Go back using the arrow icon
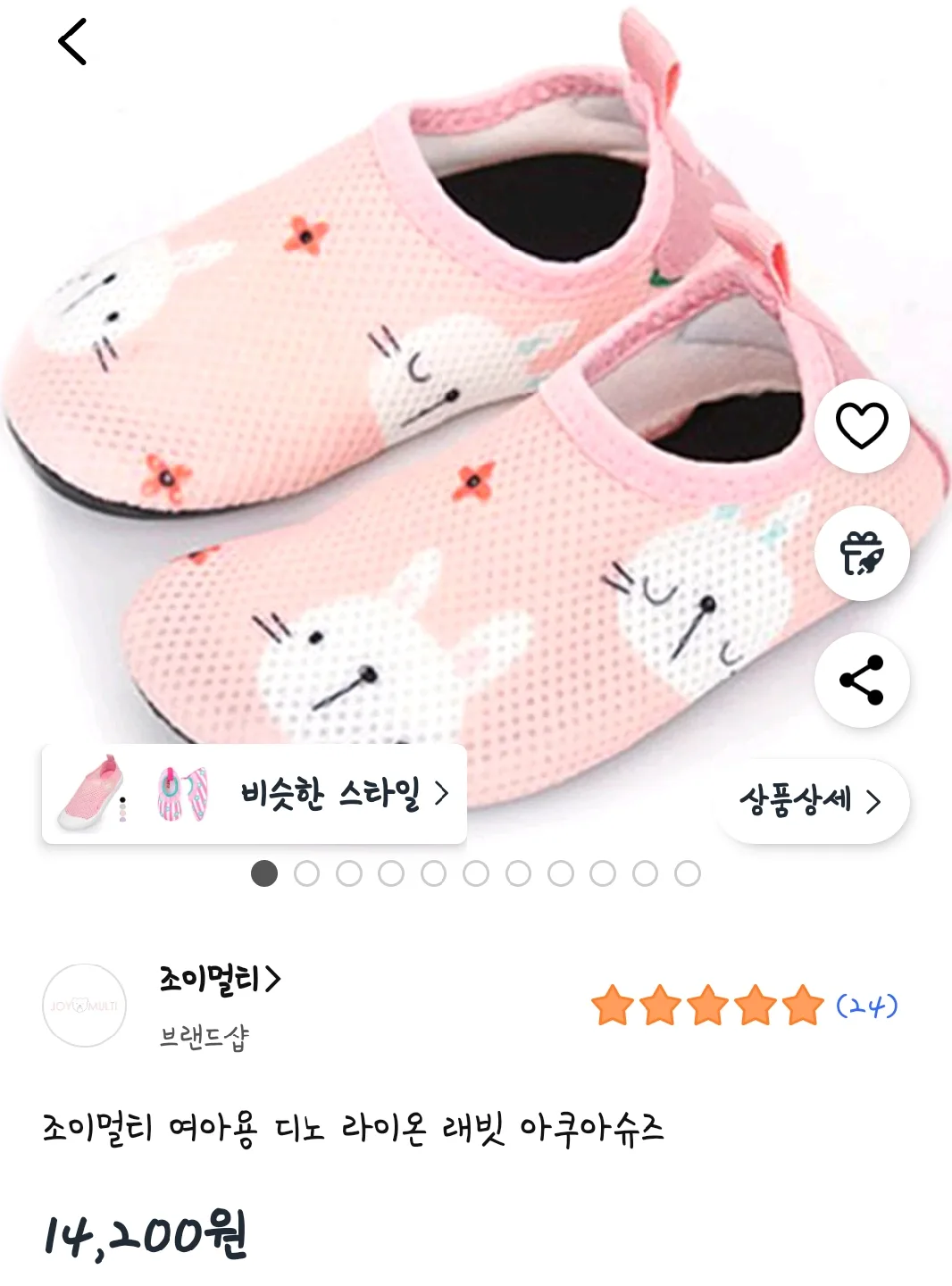The height and width of the screenshot is (1286, 952). (x=72, y=42)
